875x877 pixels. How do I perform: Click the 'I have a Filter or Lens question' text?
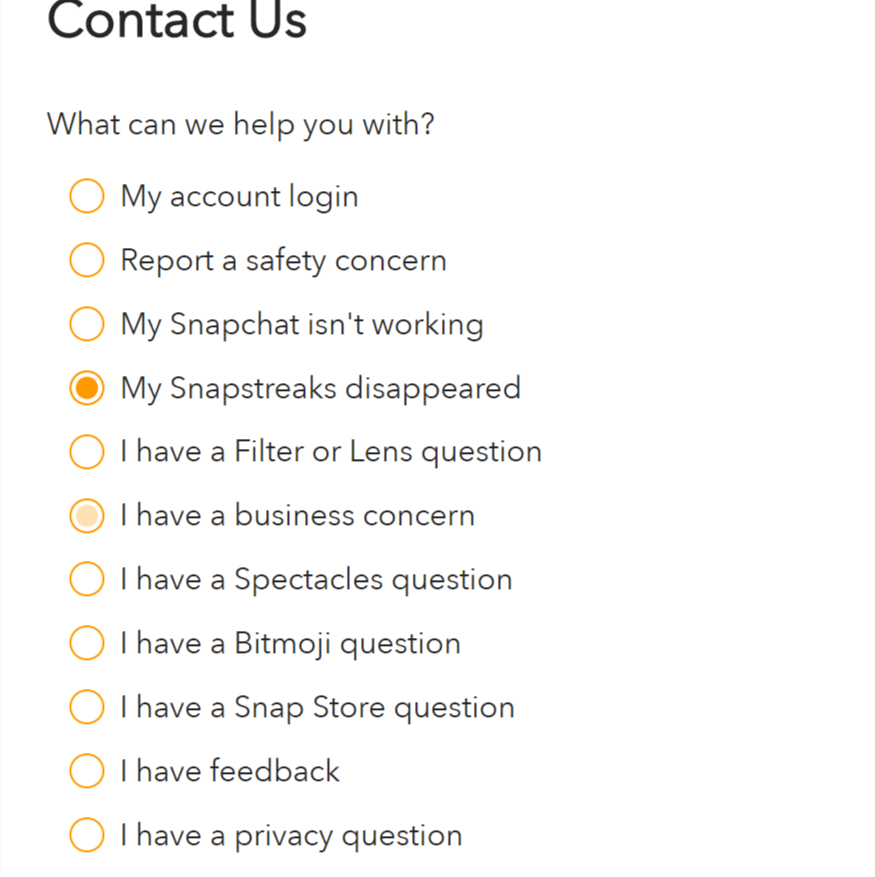click(x=331, y=452)
